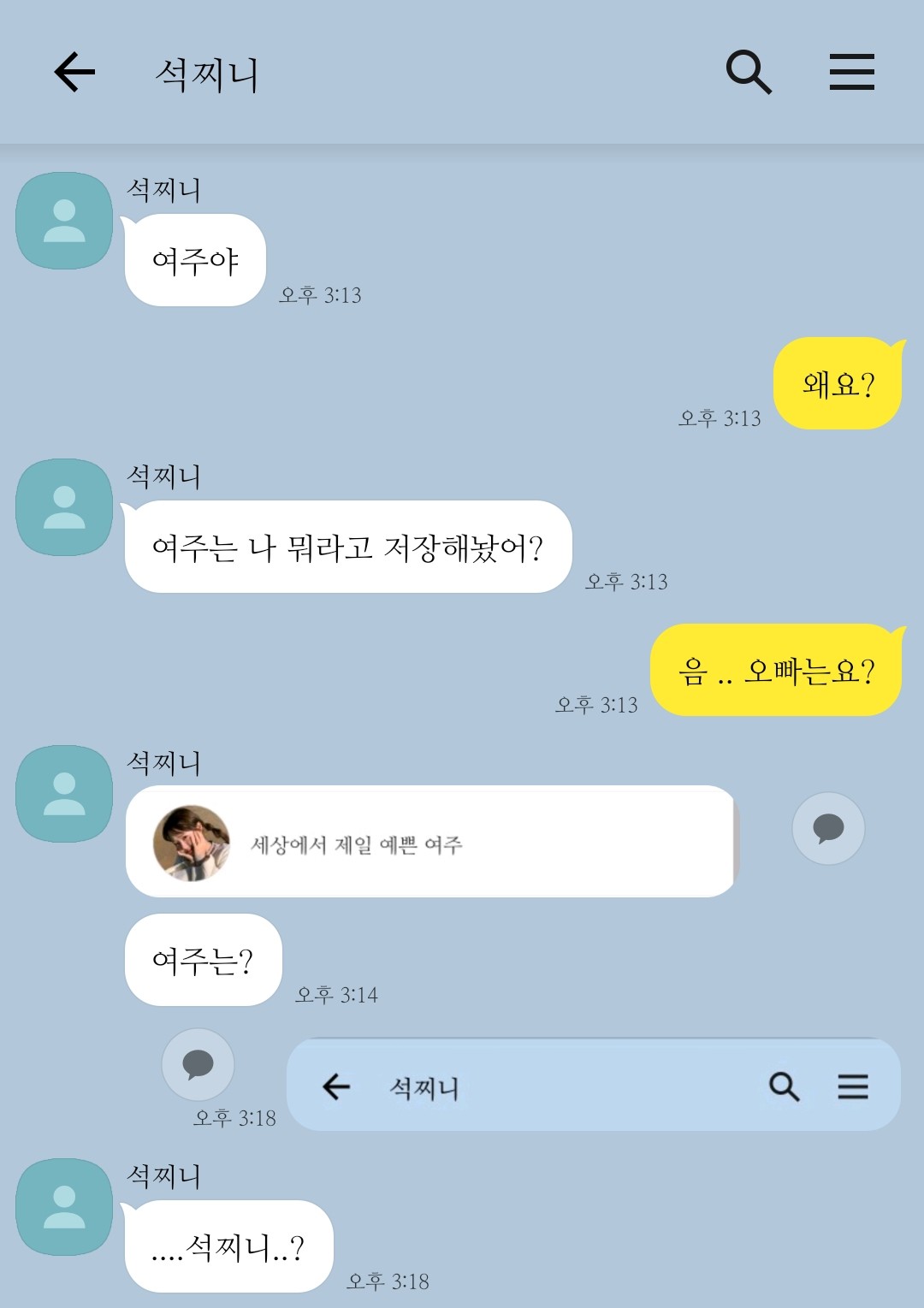Search within the chat conversation
This screenshot has height=1308, width=924.
pyautogui.click(x=749, y=72)
